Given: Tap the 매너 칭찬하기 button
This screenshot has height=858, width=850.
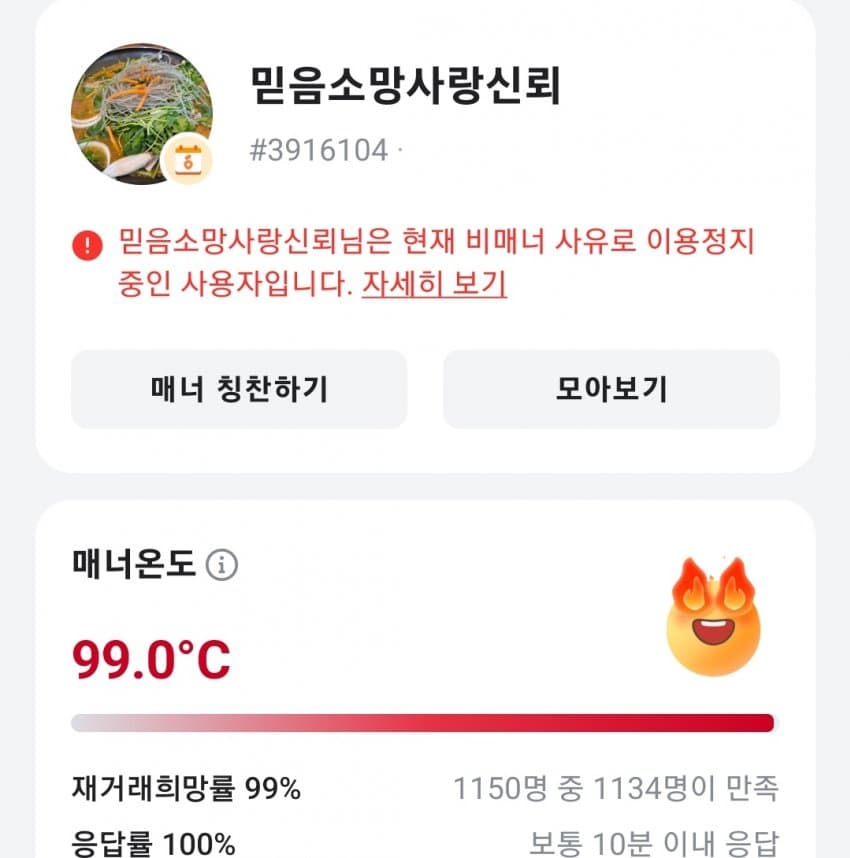Looking at the screenshot, I should coord(239,389).
